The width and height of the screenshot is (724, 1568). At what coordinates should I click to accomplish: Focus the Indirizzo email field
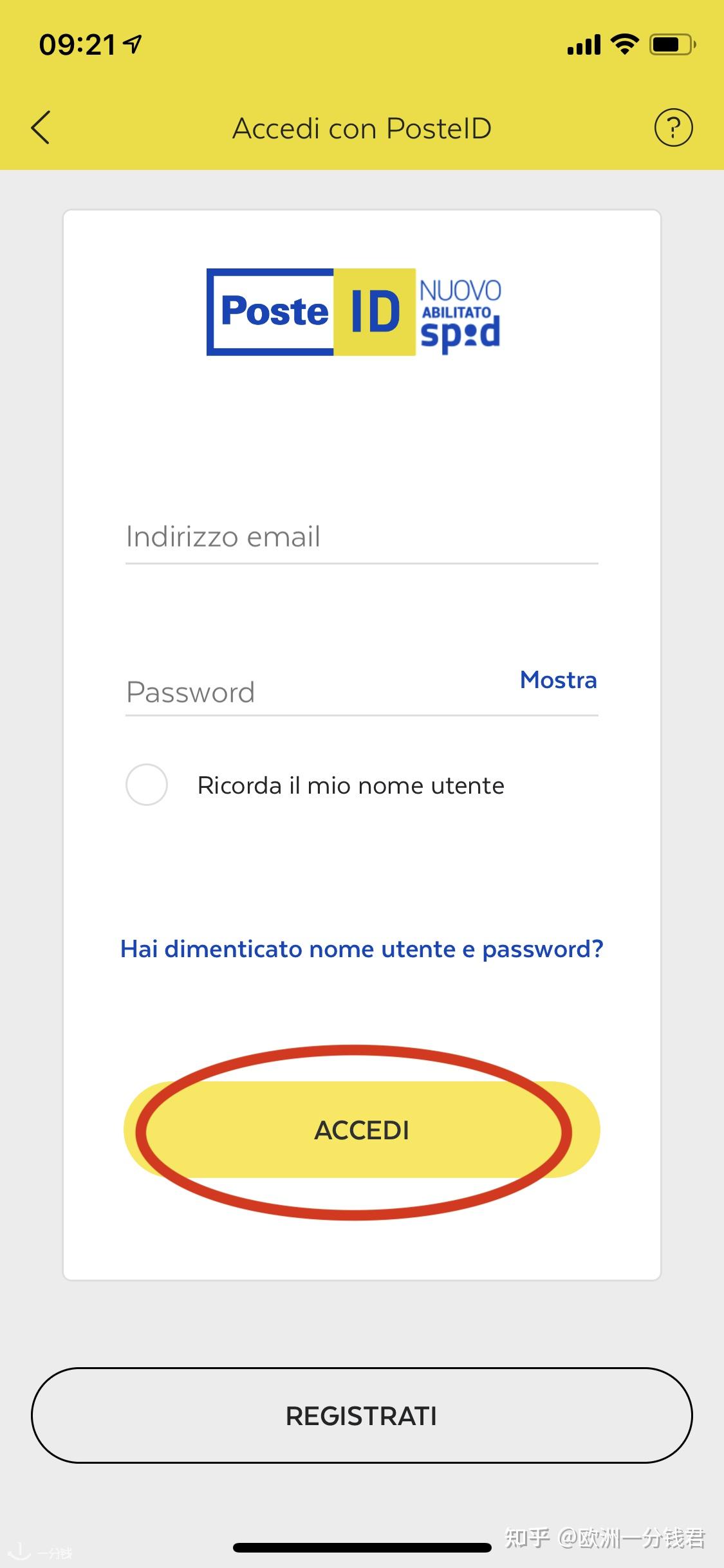point(360,537)
